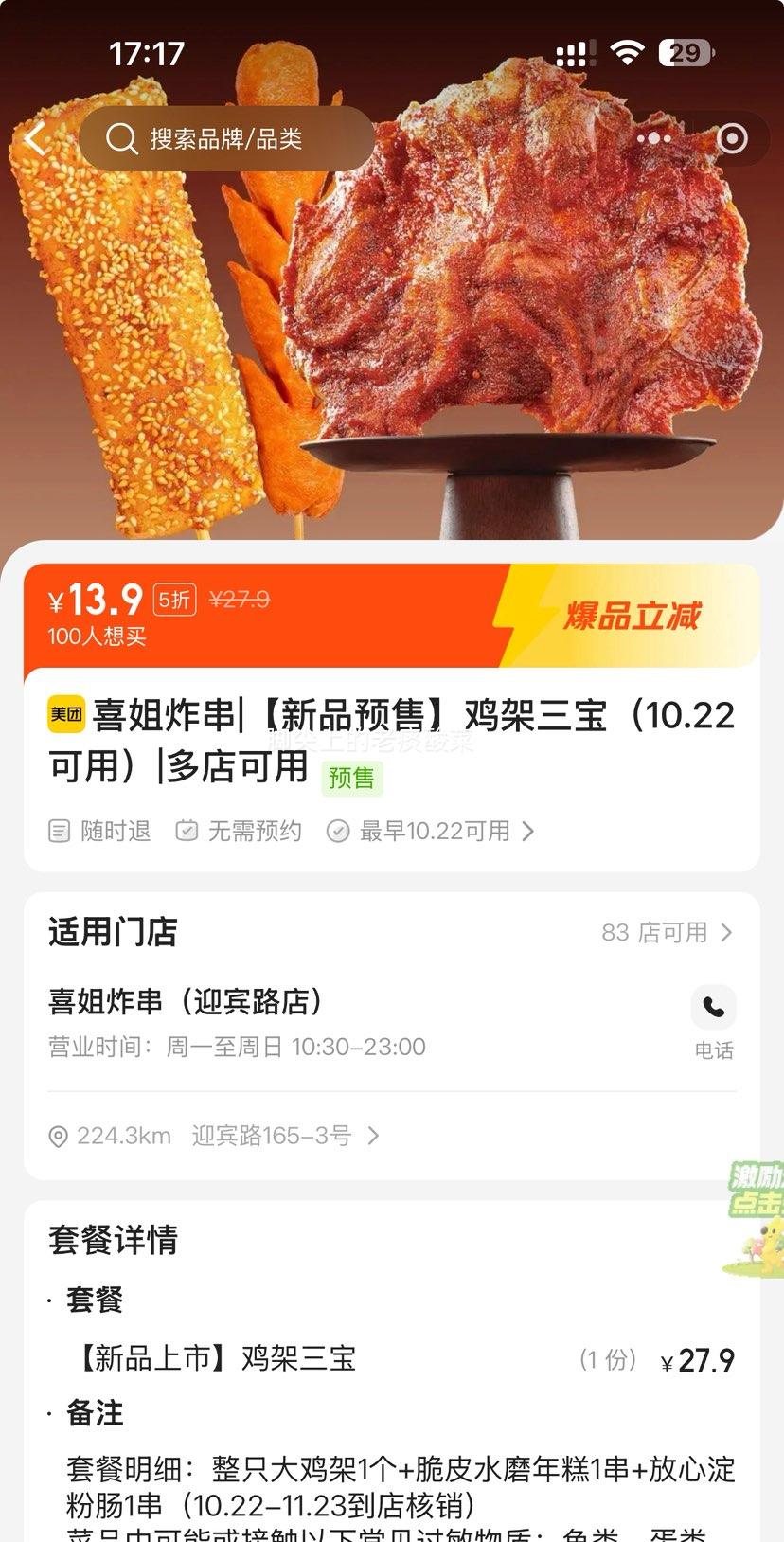Tap the 搜索品牌/品类 search box
This screenshot has height=1542, width=784.
[225, 139]
